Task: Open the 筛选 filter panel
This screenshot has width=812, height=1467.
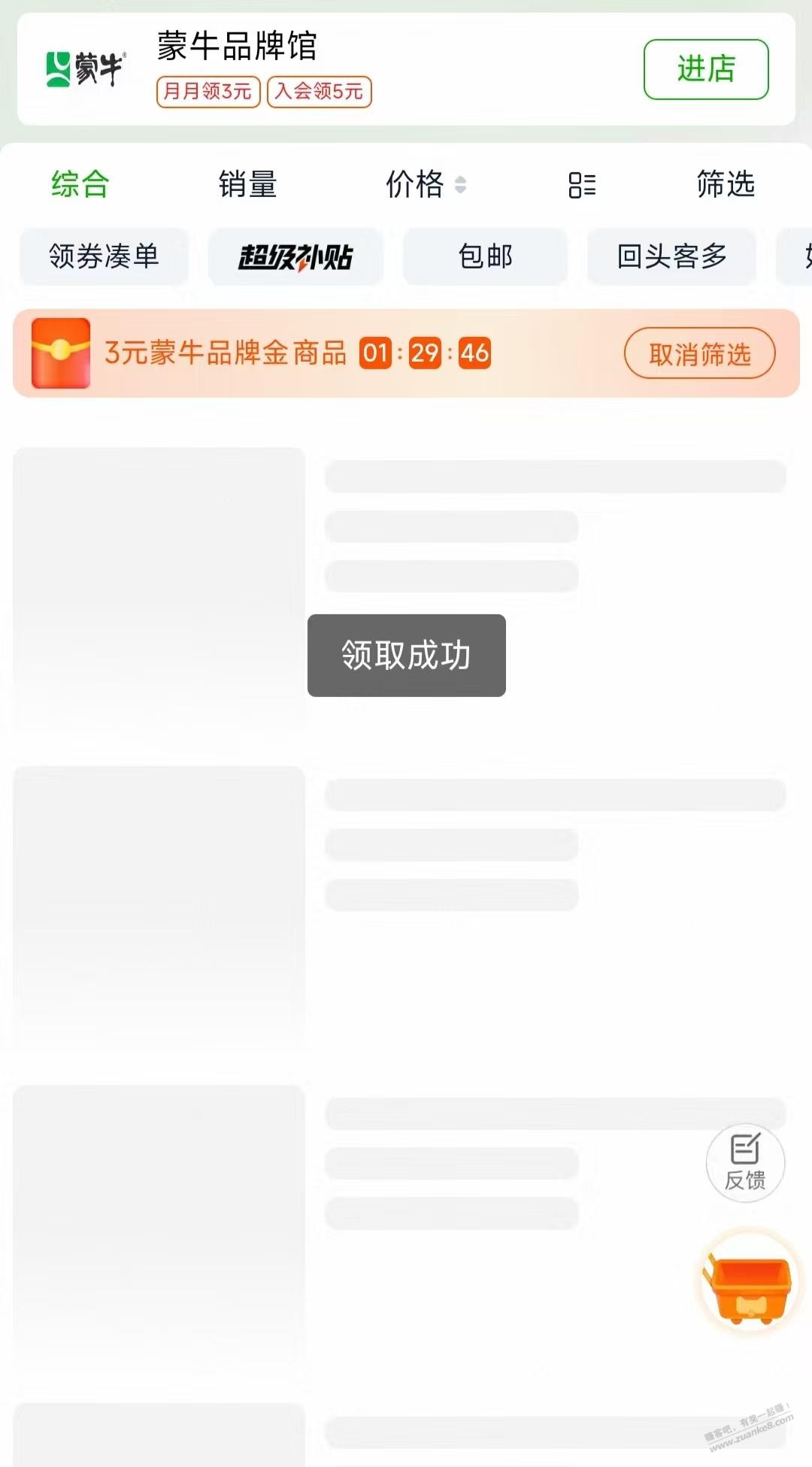Action: pos(725,184)
